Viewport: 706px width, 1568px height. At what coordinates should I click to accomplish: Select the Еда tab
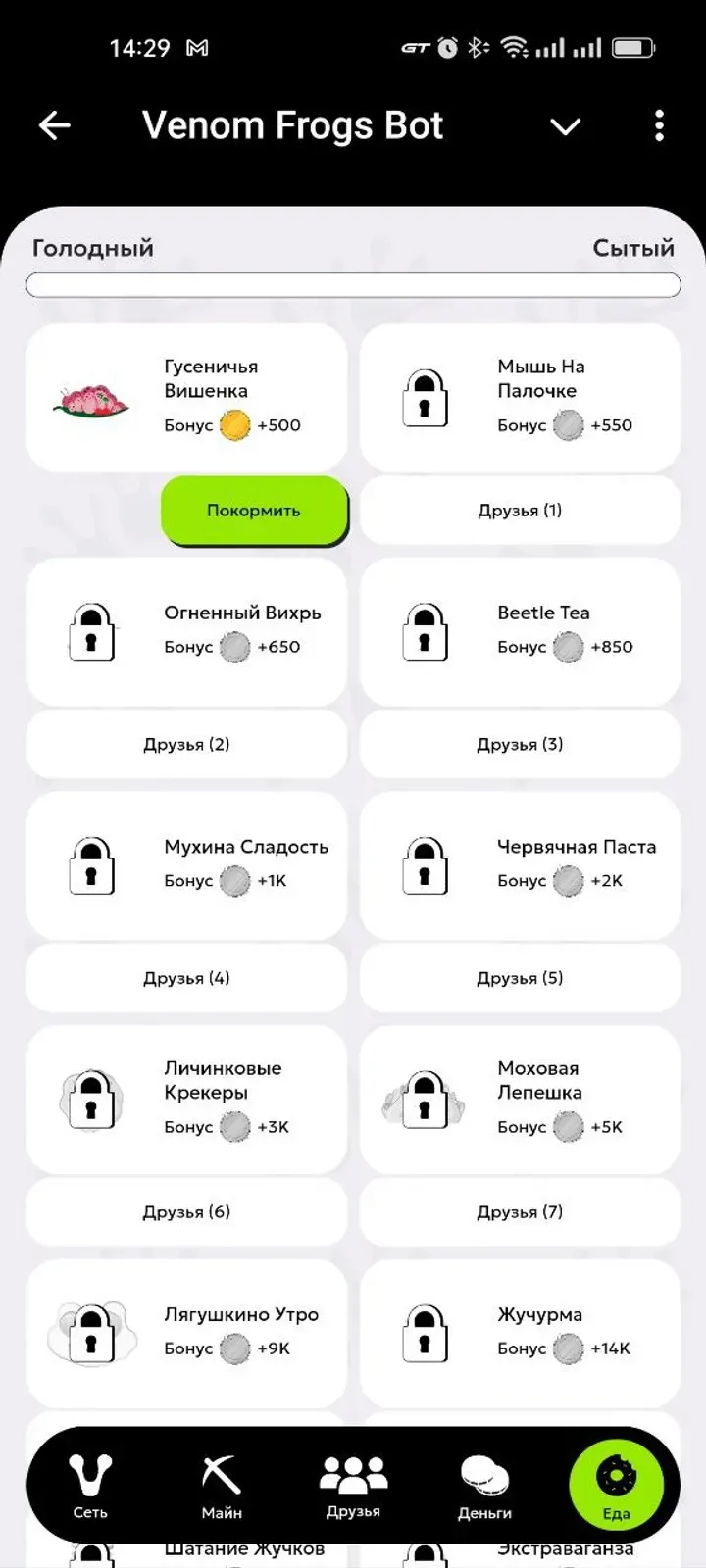pyautogui.click(x=616, y=1485)
